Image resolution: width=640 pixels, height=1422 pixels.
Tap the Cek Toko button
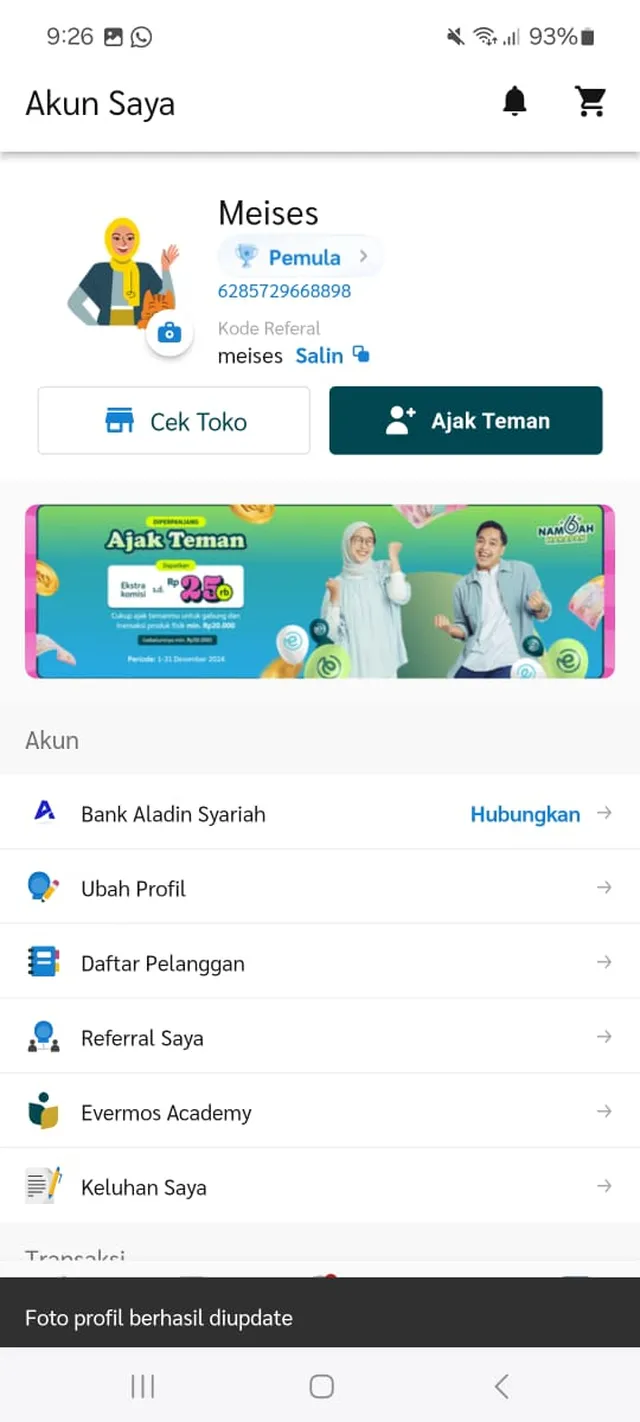[x=174, y=421]
